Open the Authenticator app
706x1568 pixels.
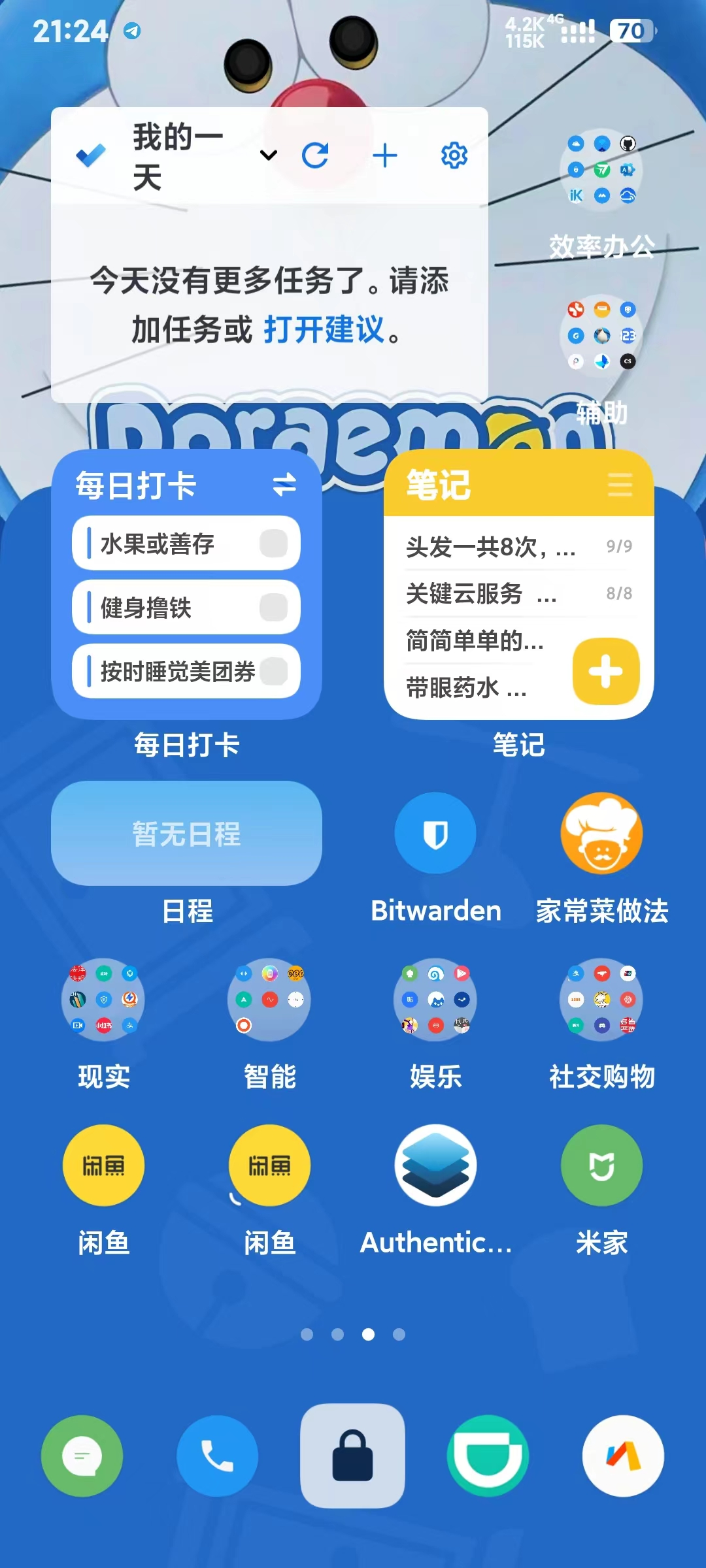pos(435,1166)
